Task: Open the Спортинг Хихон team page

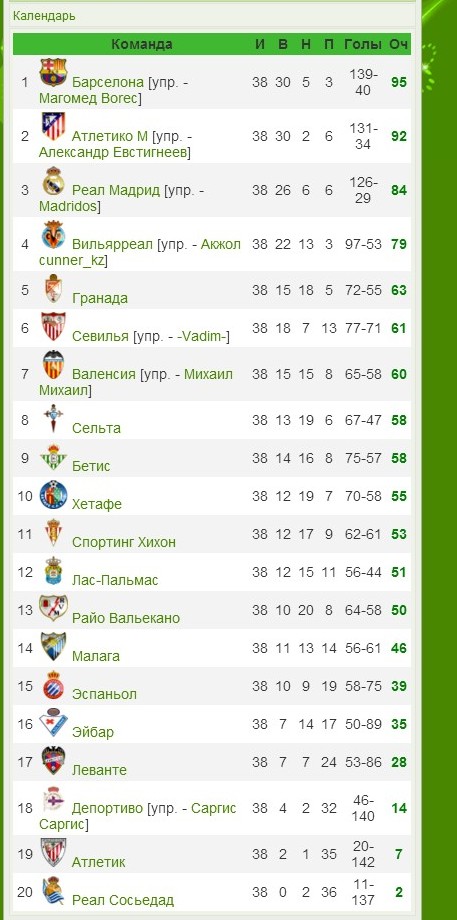Action: [x=124, y=542]
